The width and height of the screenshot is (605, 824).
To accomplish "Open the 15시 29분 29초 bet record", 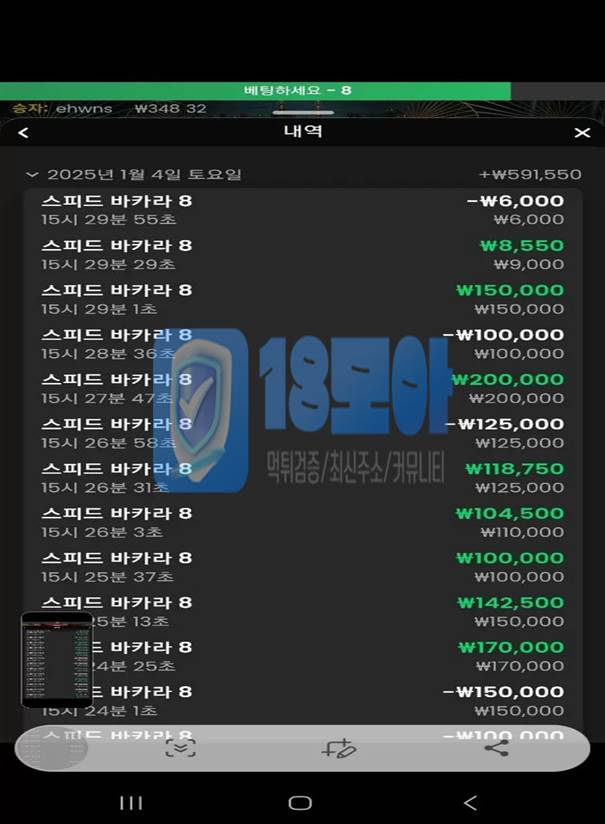I will click(x=302, y=254).
